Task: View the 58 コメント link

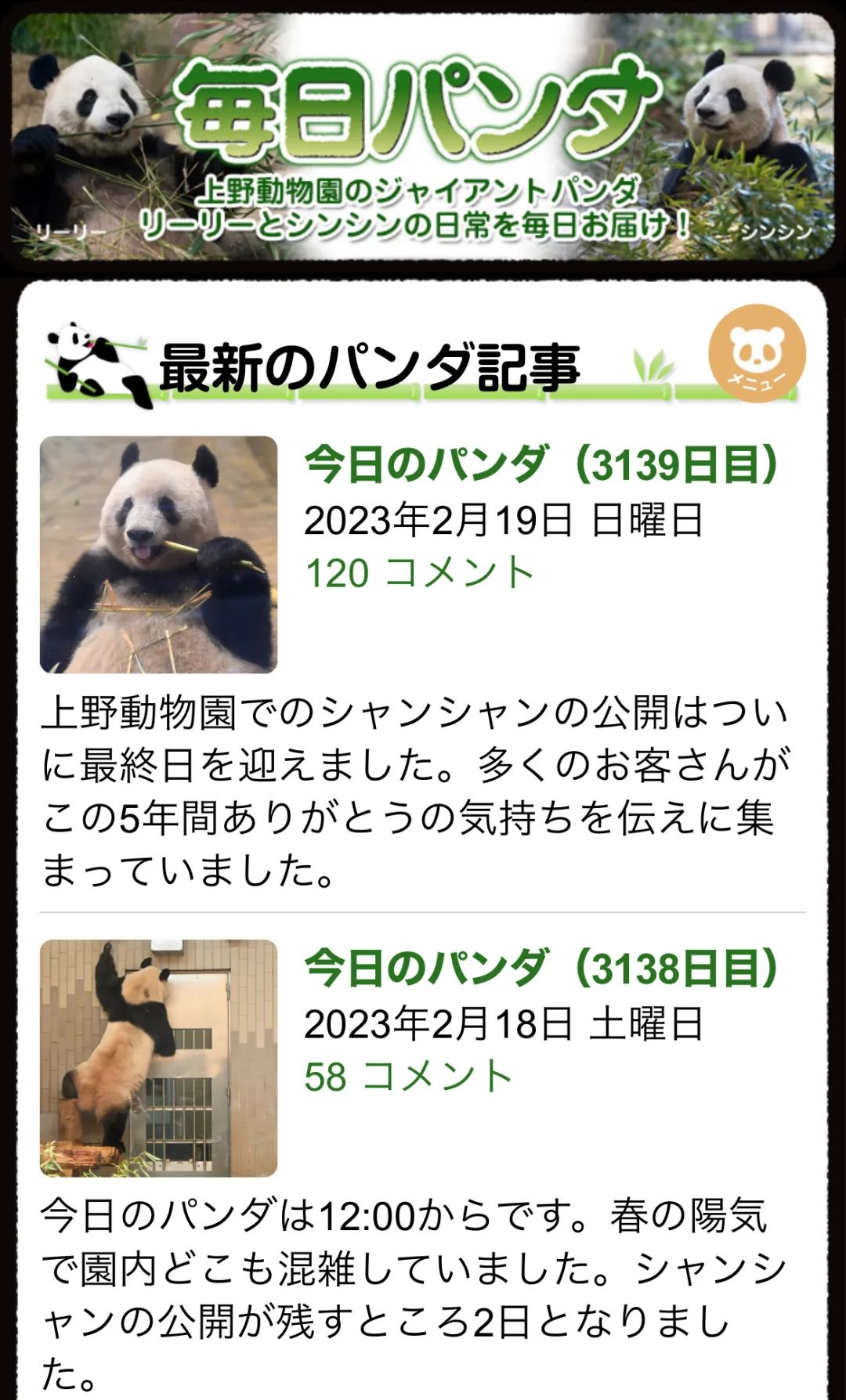Action: 408,1076
